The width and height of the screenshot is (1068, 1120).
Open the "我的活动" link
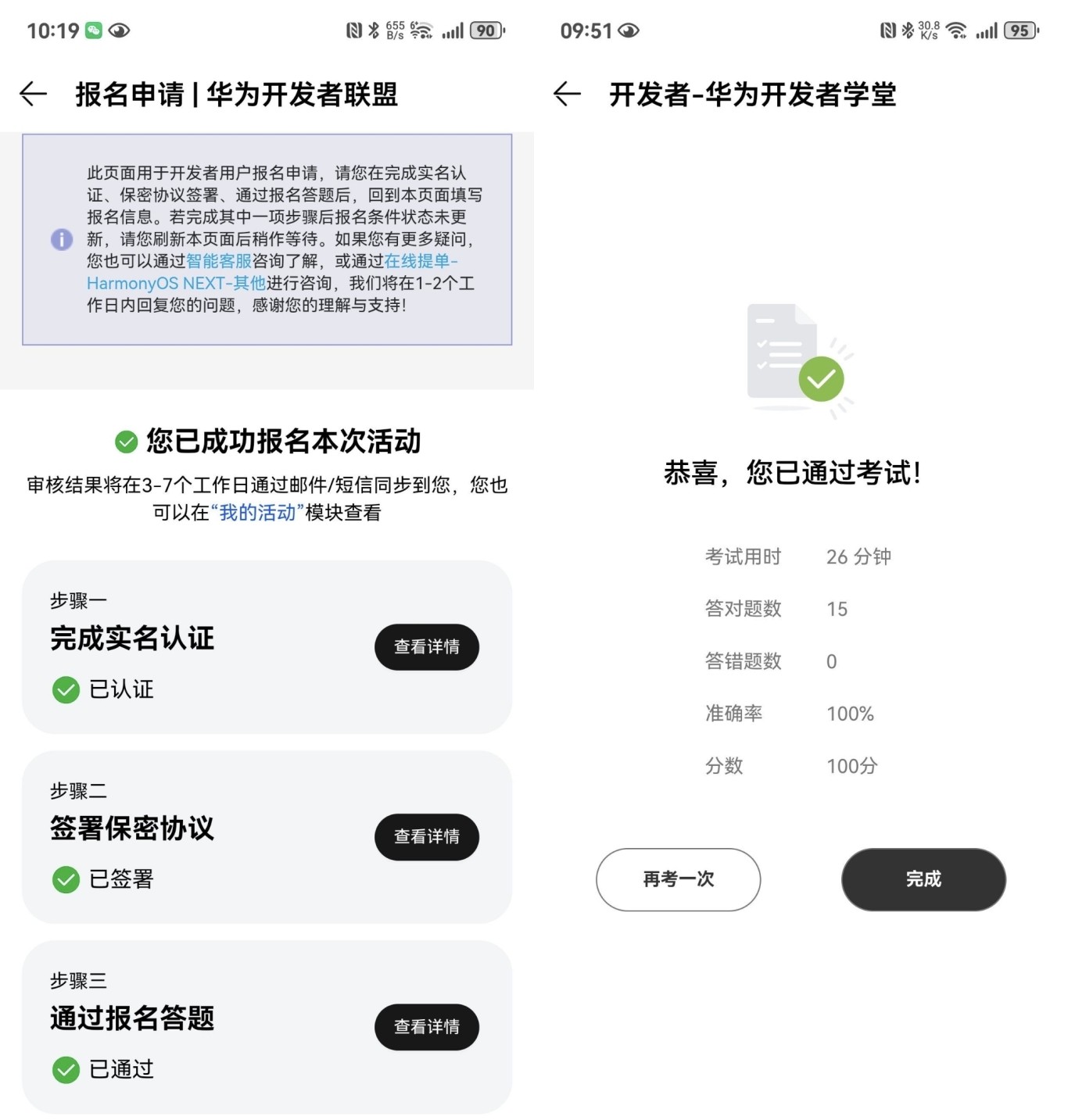(x=257, y=513)
